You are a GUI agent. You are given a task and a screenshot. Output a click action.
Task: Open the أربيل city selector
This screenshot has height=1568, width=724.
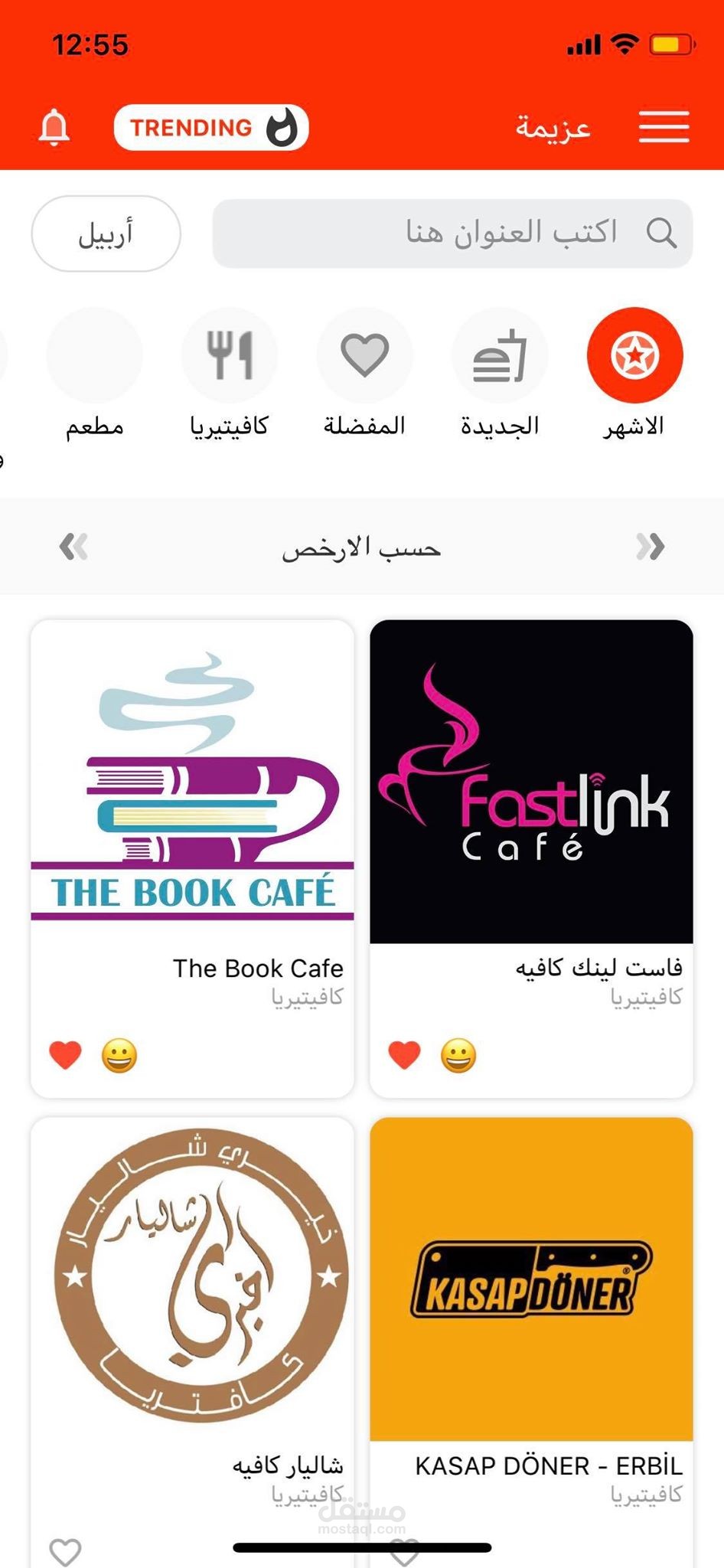tap(106, 234)
